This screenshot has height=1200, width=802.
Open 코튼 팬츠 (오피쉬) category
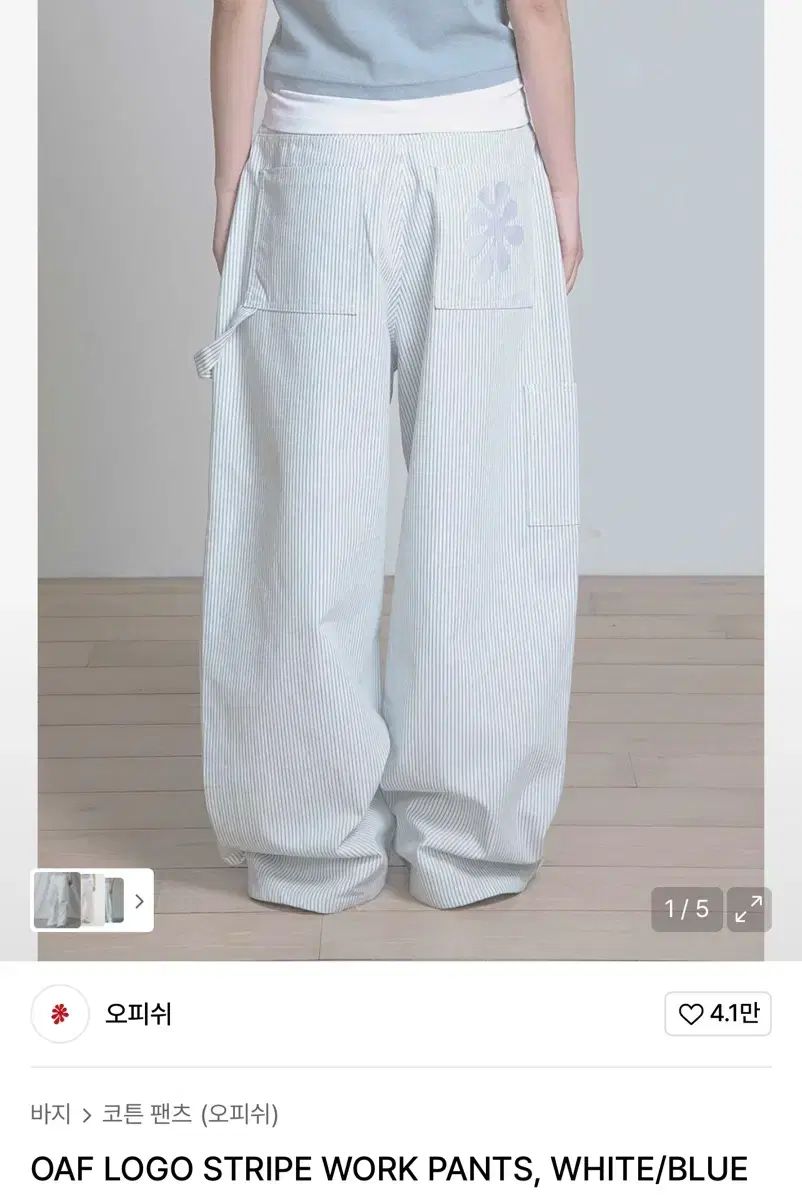pyautogui.click(x=190, y=1113)
